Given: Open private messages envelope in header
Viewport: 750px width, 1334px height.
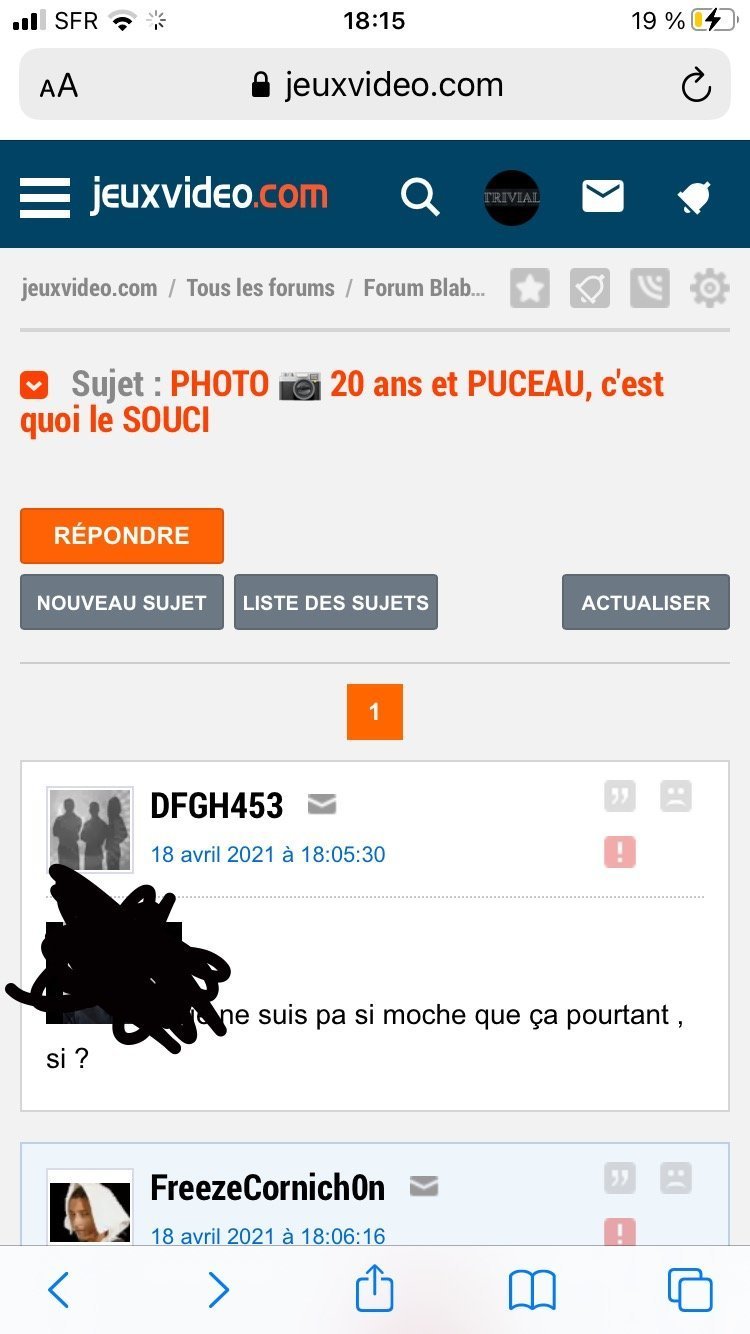Looking at the screenshot, I should pyautogui.click(x=603, y=196).
